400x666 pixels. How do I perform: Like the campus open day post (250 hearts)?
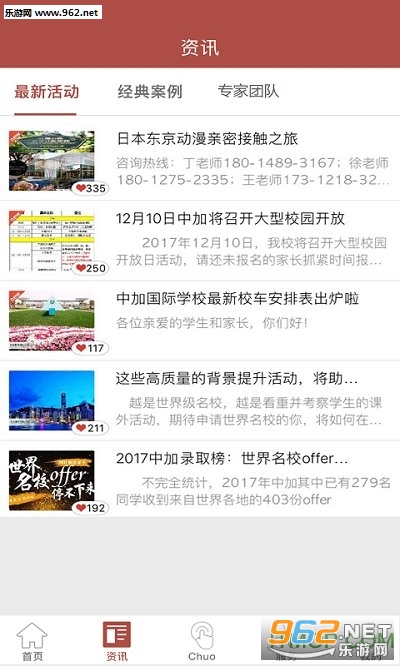click(90, 268)
